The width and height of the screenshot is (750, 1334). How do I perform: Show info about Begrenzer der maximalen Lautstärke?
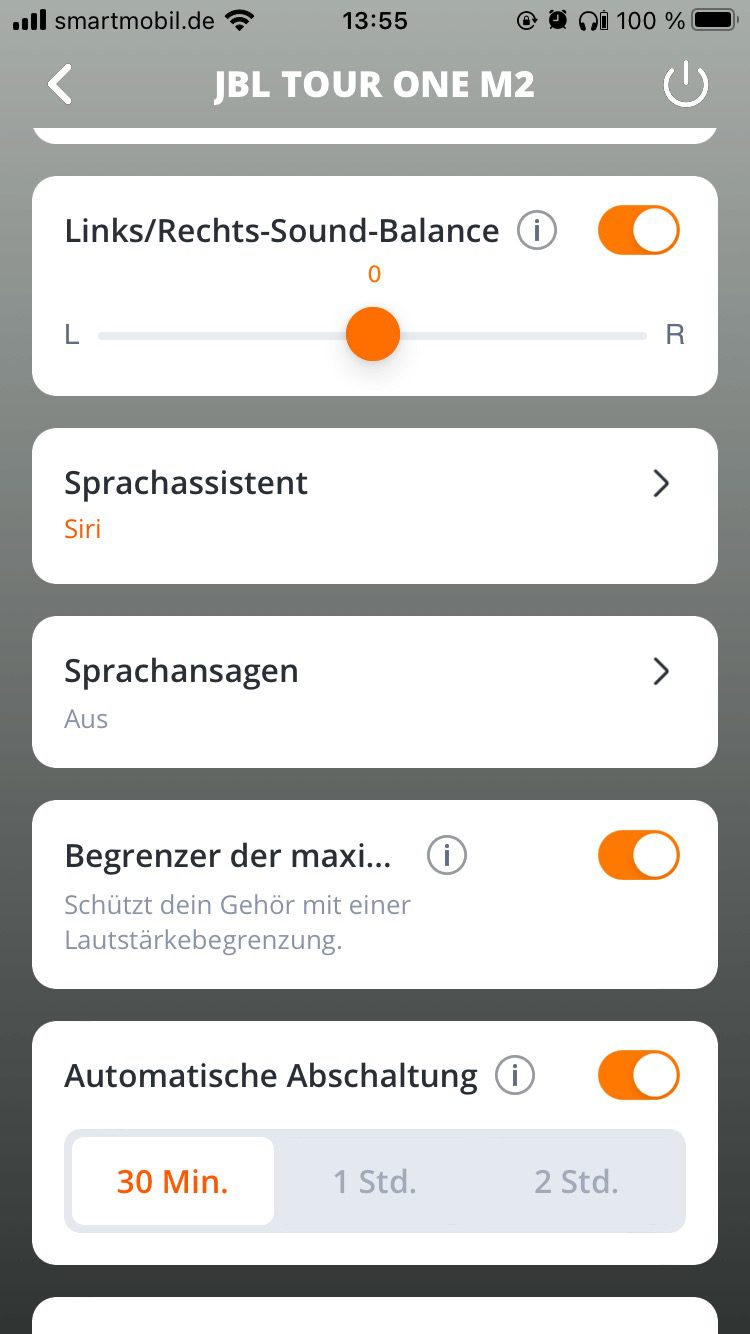coord(446,856)
